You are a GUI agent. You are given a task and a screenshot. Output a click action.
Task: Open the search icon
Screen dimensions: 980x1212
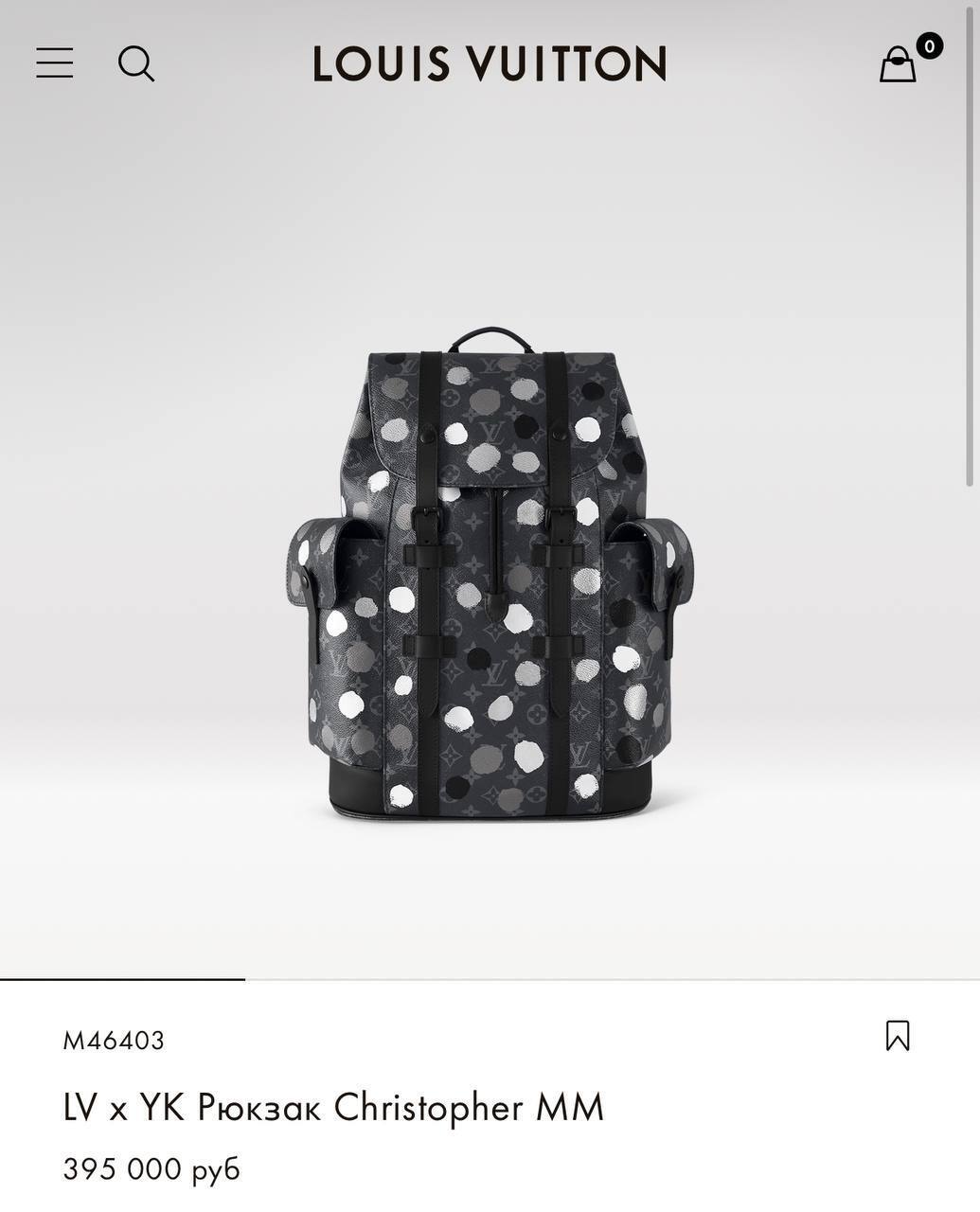click(x=135, y=63)
